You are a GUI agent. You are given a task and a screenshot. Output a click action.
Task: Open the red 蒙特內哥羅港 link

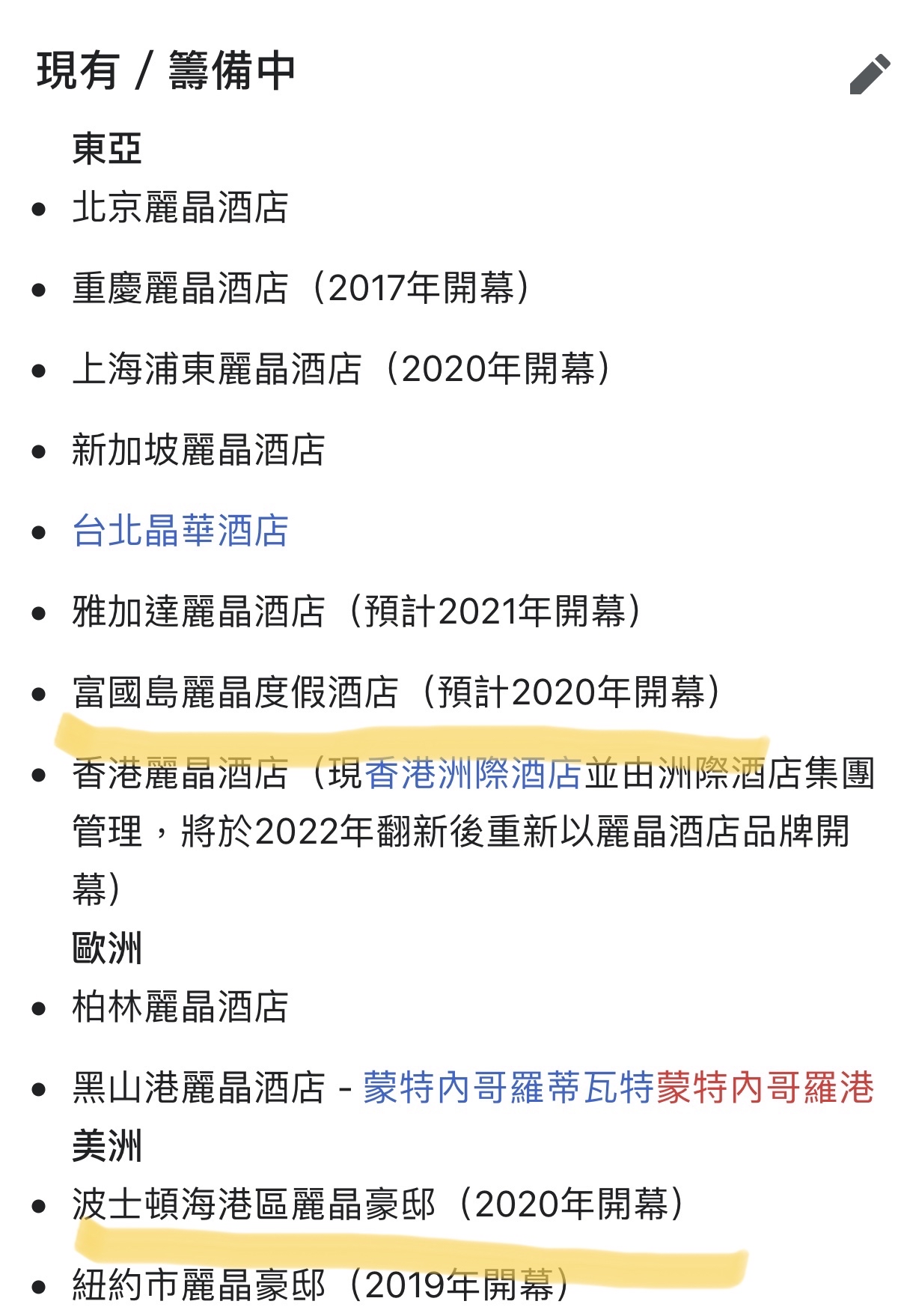click(x=765, y=1088)
